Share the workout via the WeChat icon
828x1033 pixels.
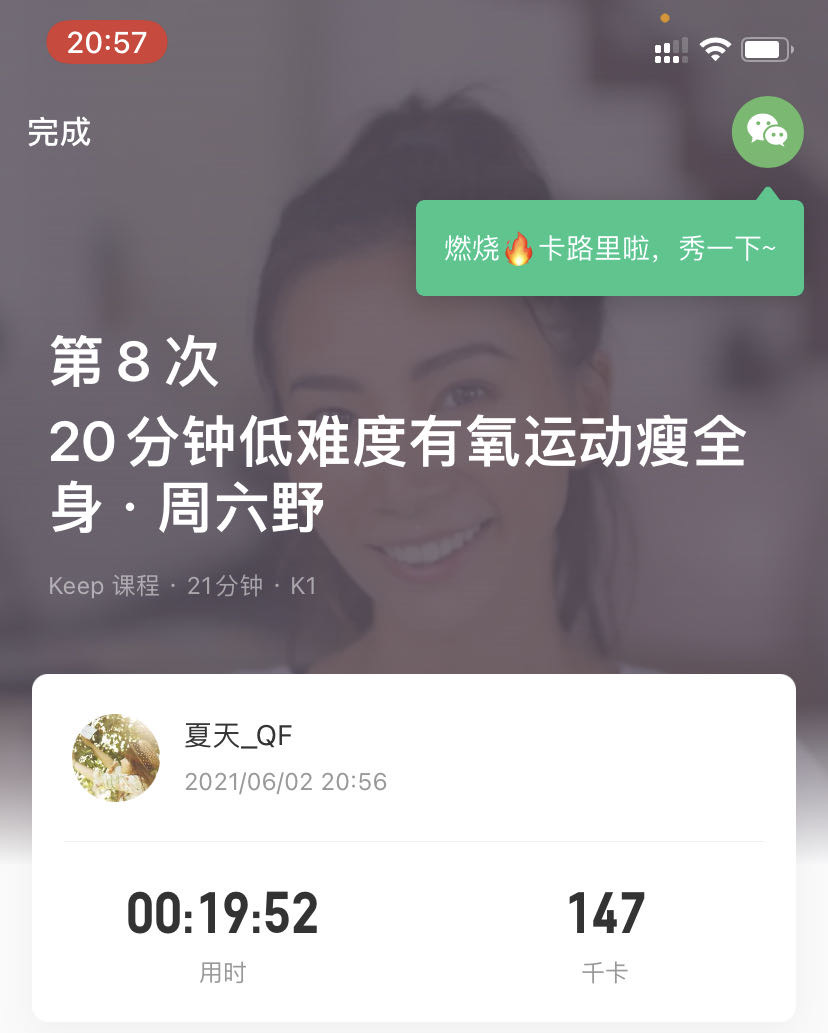(767, 131)
